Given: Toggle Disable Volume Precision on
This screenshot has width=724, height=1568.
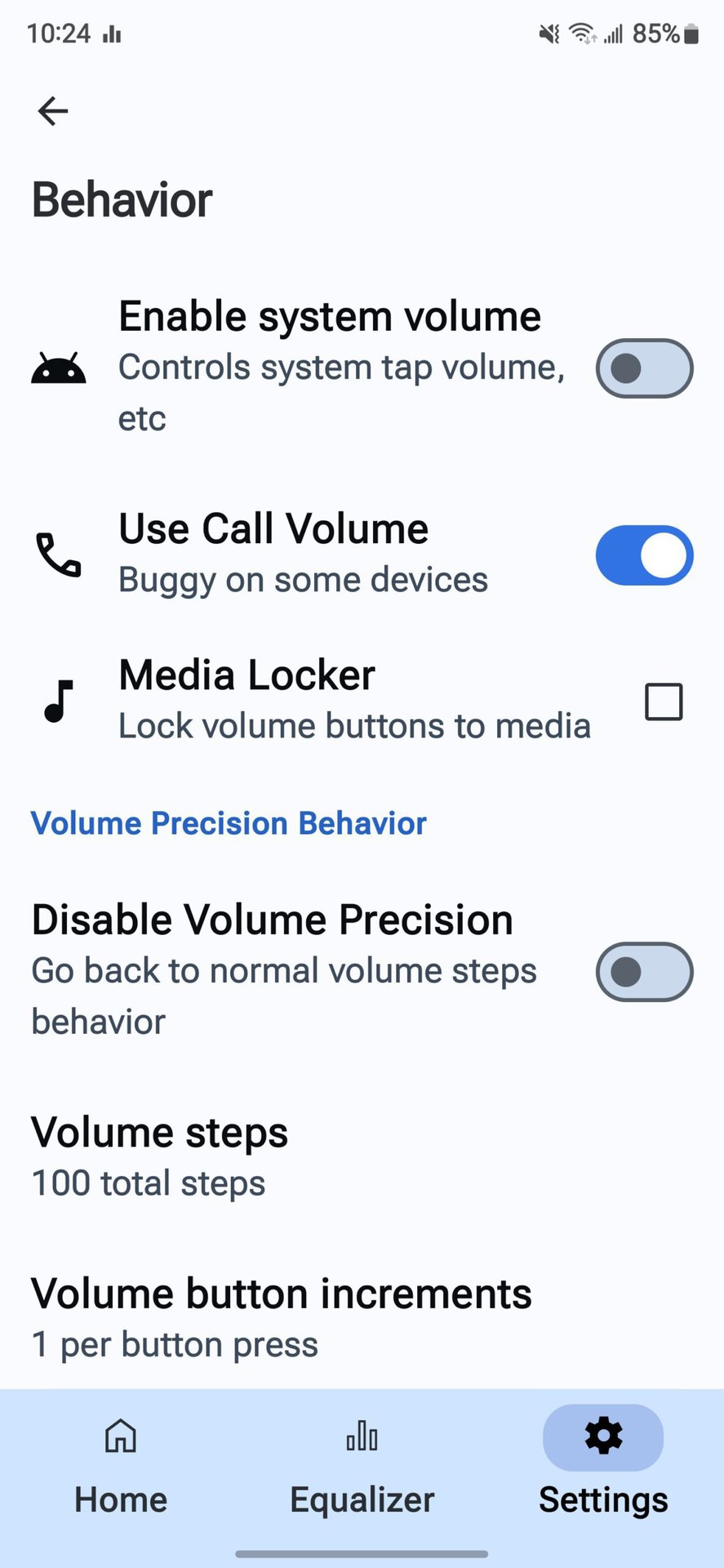Looking at the screenshot, I should pos(644,972).
